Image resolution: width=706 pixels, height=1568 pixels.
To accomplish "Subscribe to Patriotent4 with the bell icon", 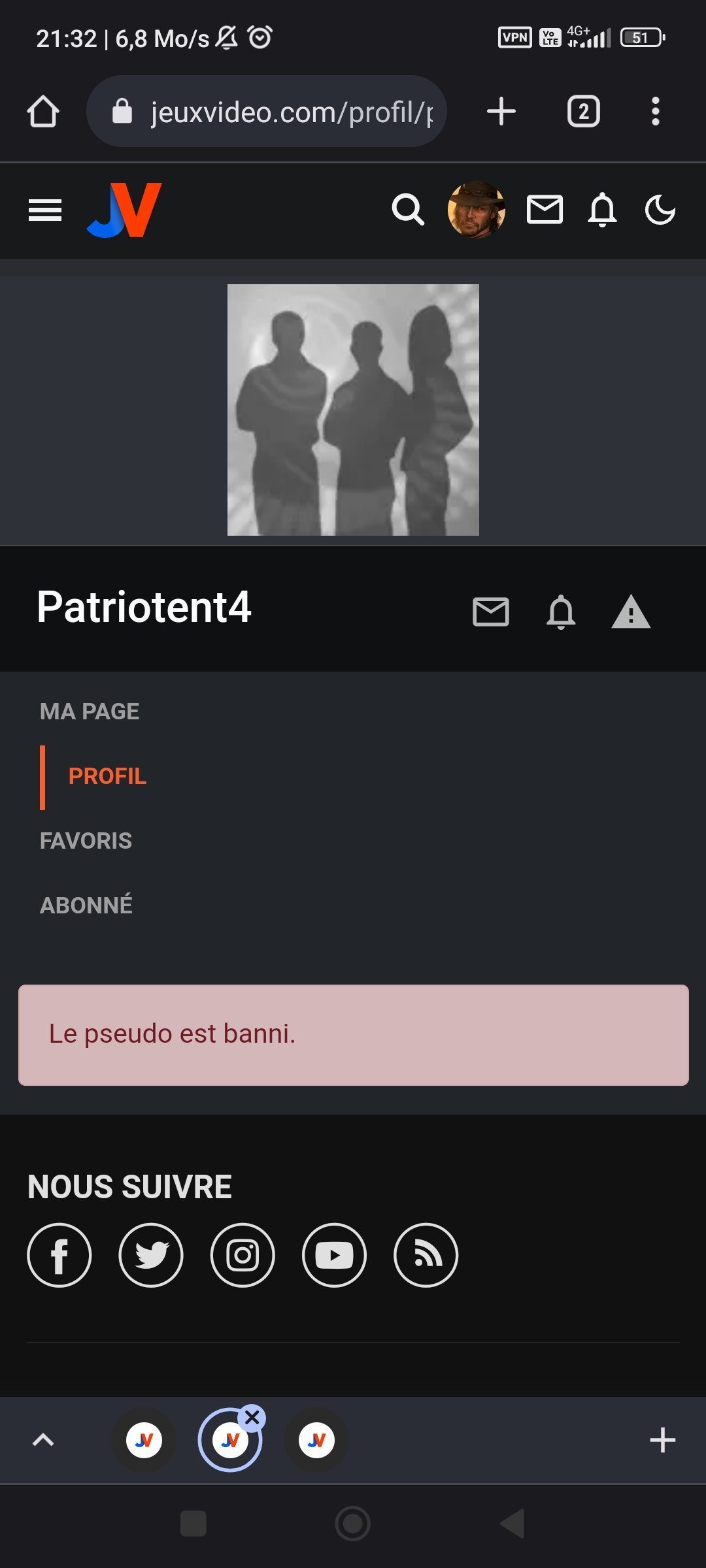I will 561,612.
